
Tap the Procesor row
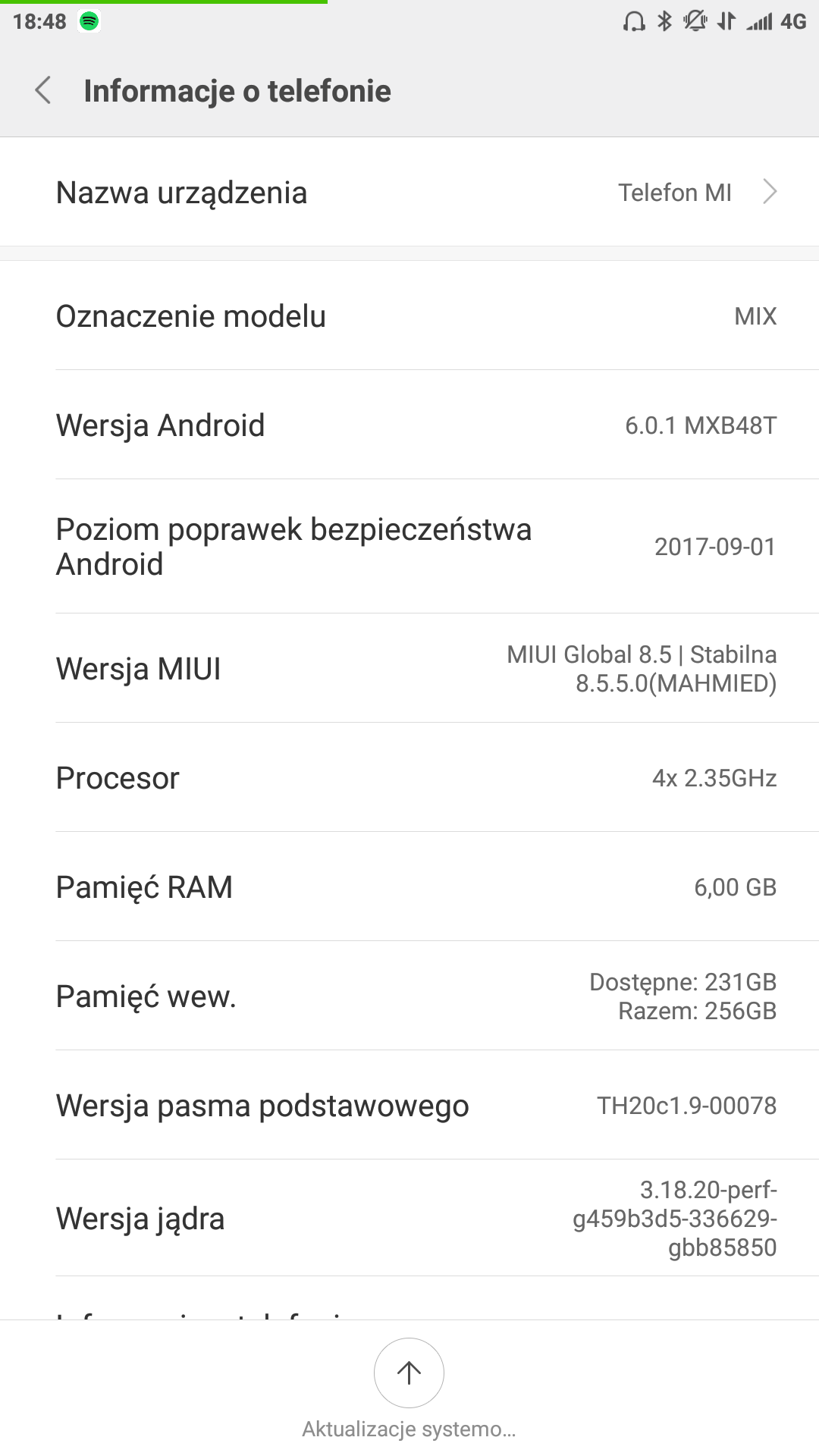tap(409, 778)
